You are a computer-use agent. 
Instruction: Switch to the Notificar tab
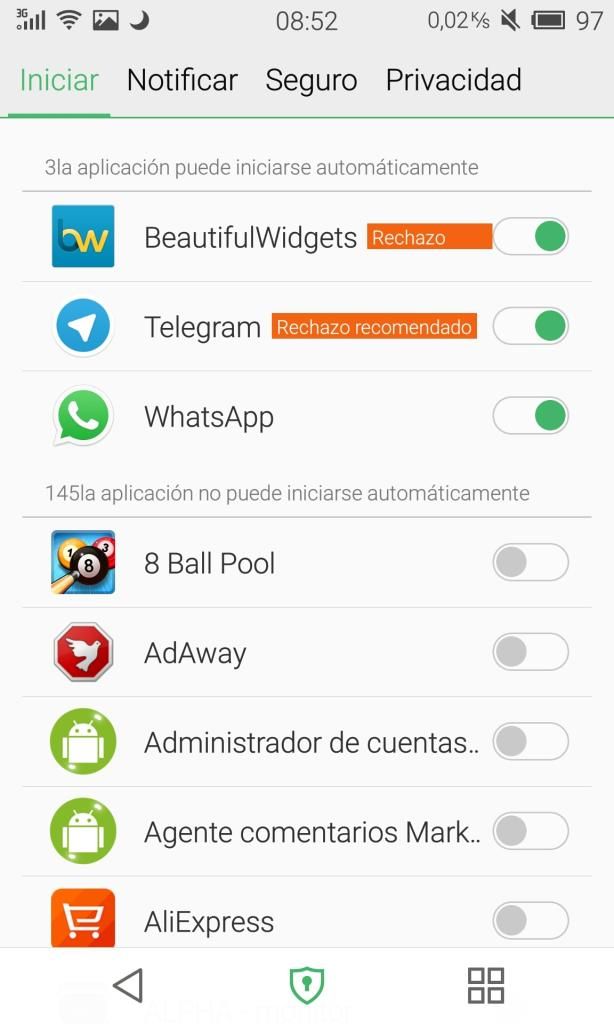click(182, 80)
